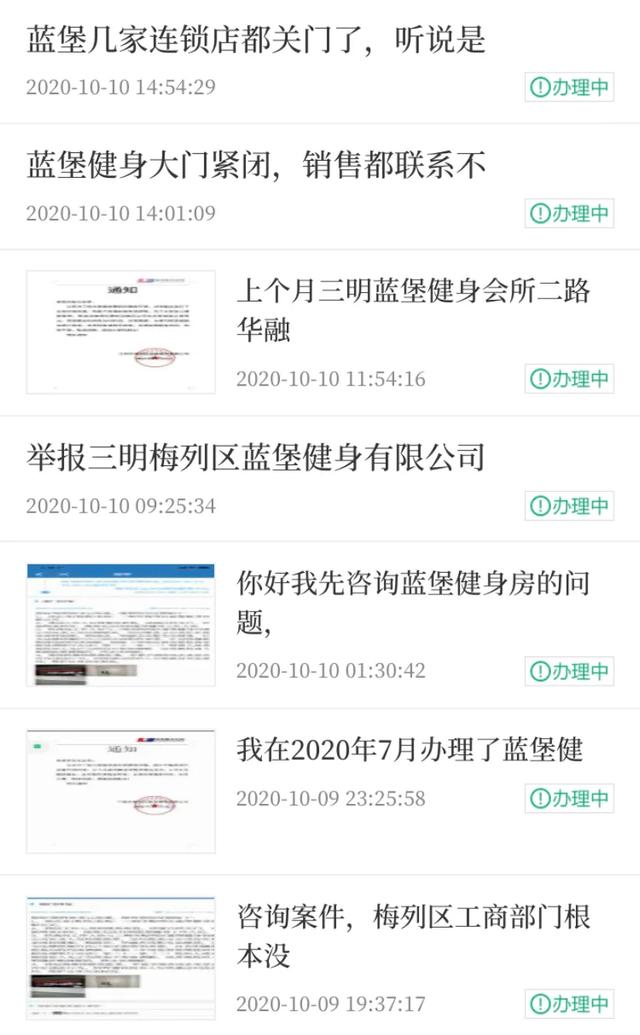640x1035 pixels.
Task: Open complaint '举报三明梅列区蓝堡健身有限公司'
Action: pos(256,458)
